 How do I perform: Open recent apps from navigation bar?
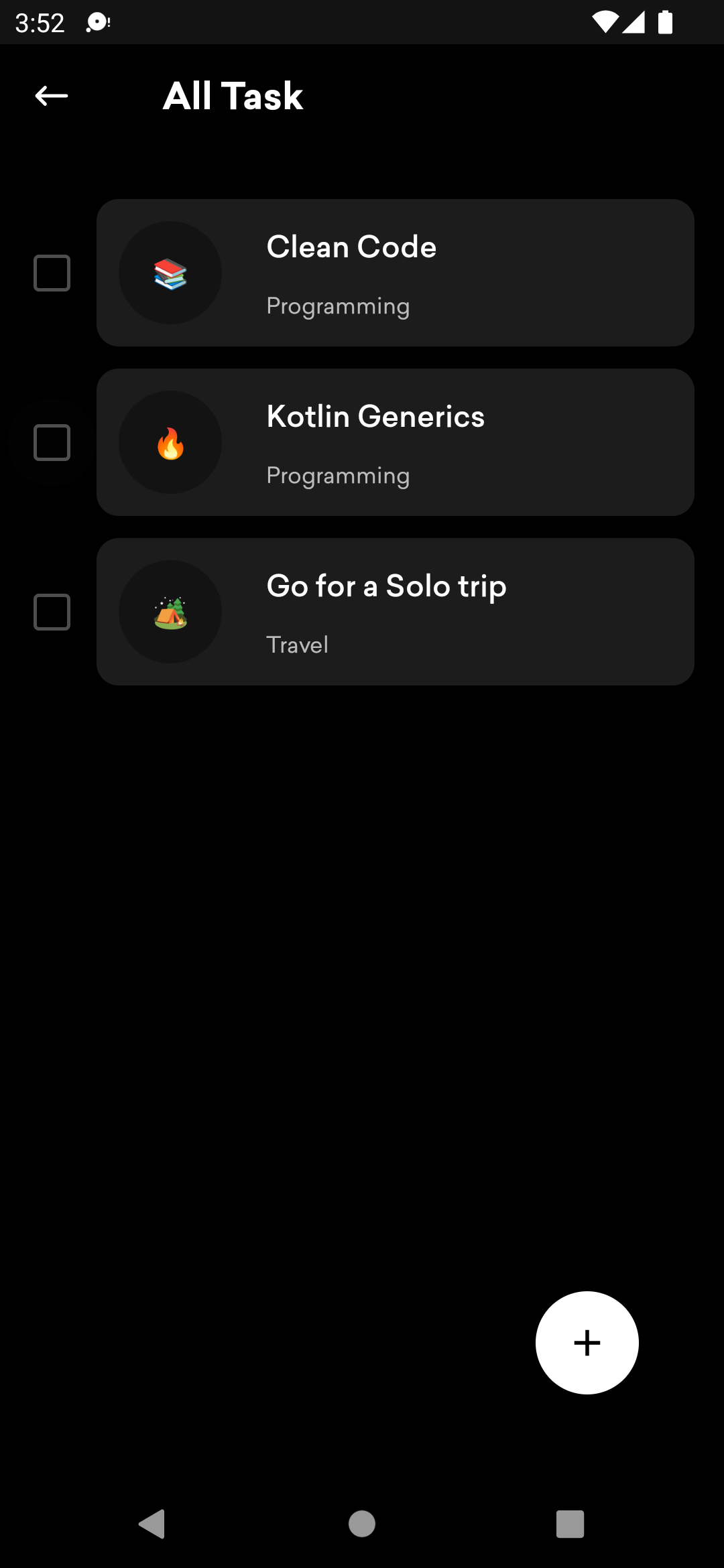(570, 1524)
